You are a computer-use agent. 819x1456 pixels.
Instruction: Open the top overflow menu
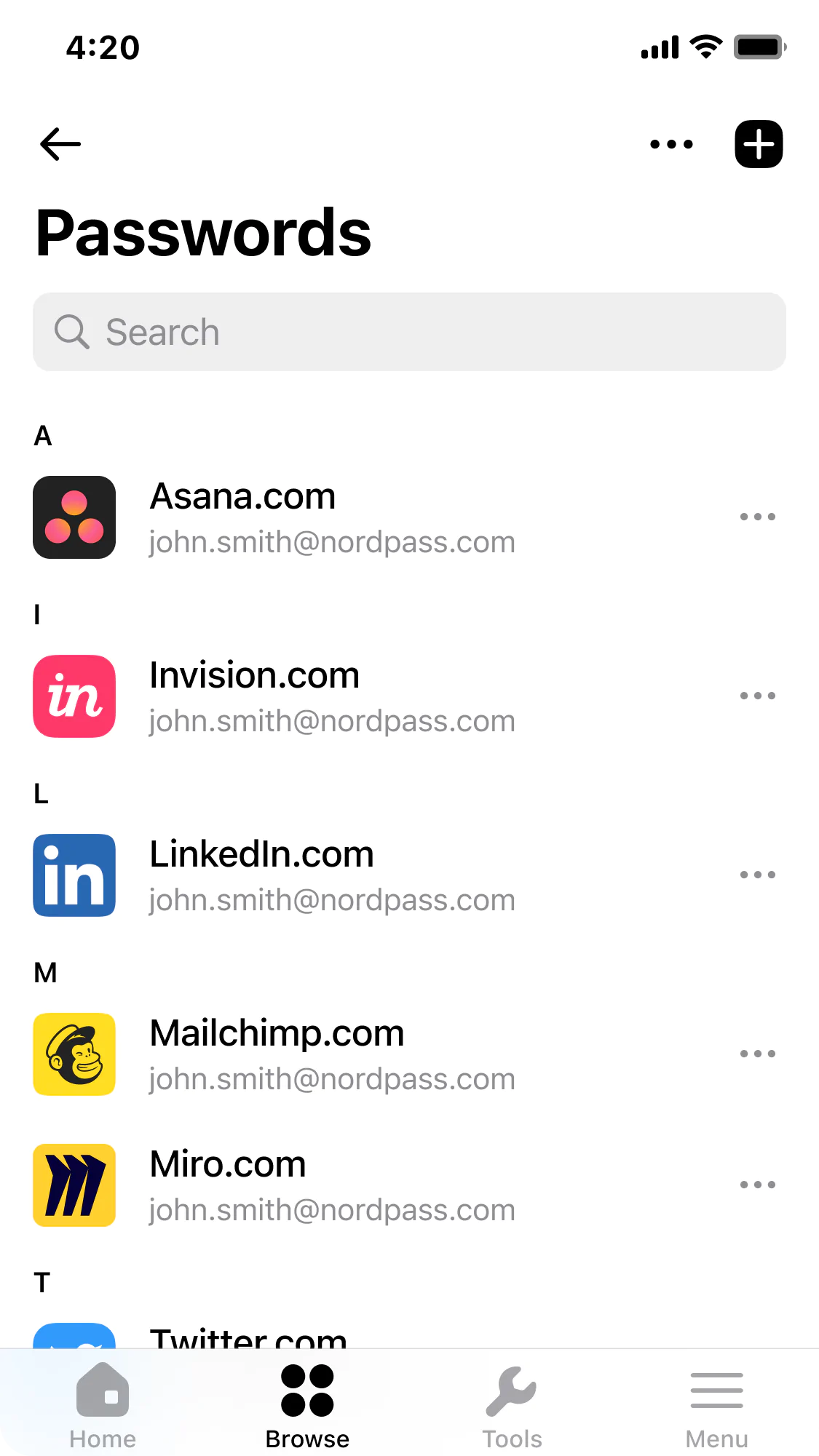point(671,144)
